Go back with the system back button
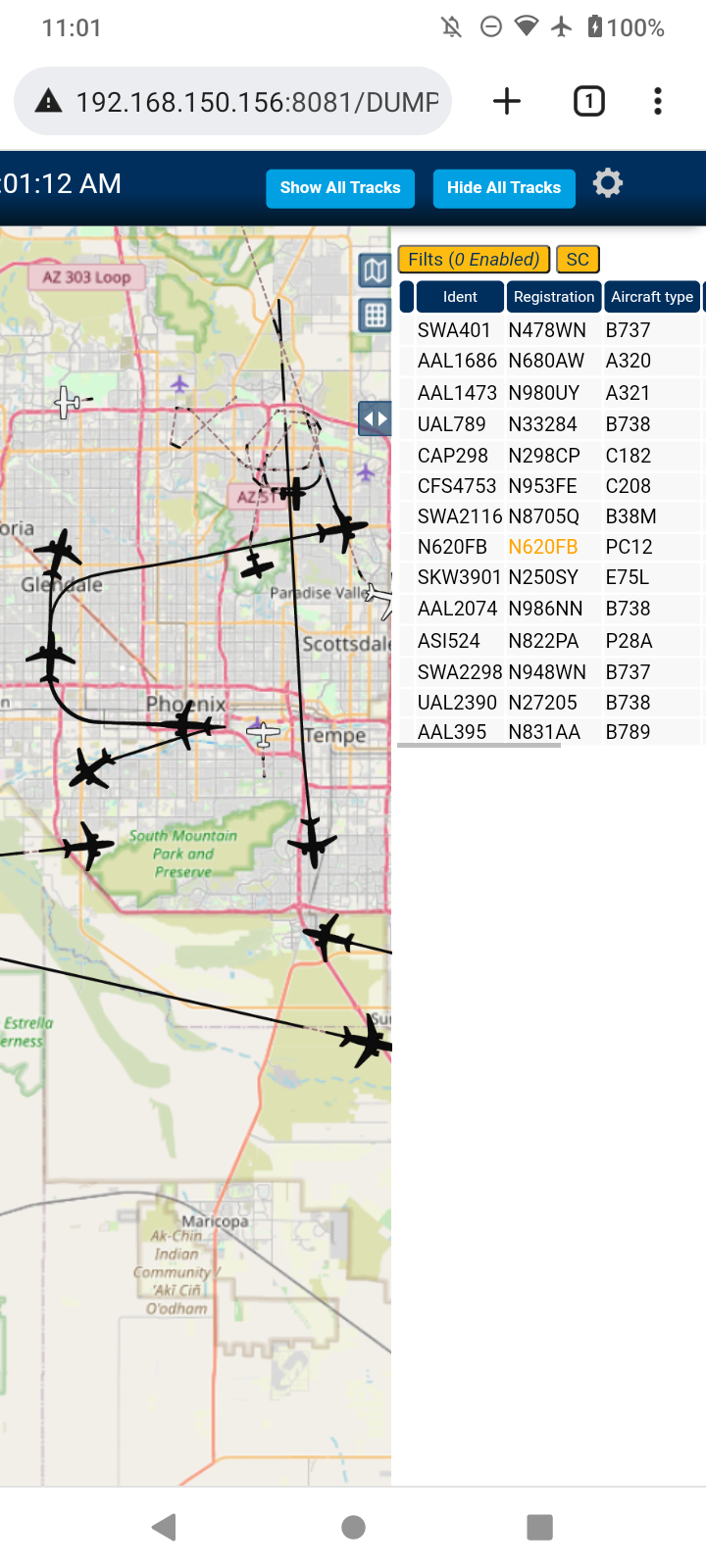The width and height of the screenshot is (706, 1568). pos(164,1527)
